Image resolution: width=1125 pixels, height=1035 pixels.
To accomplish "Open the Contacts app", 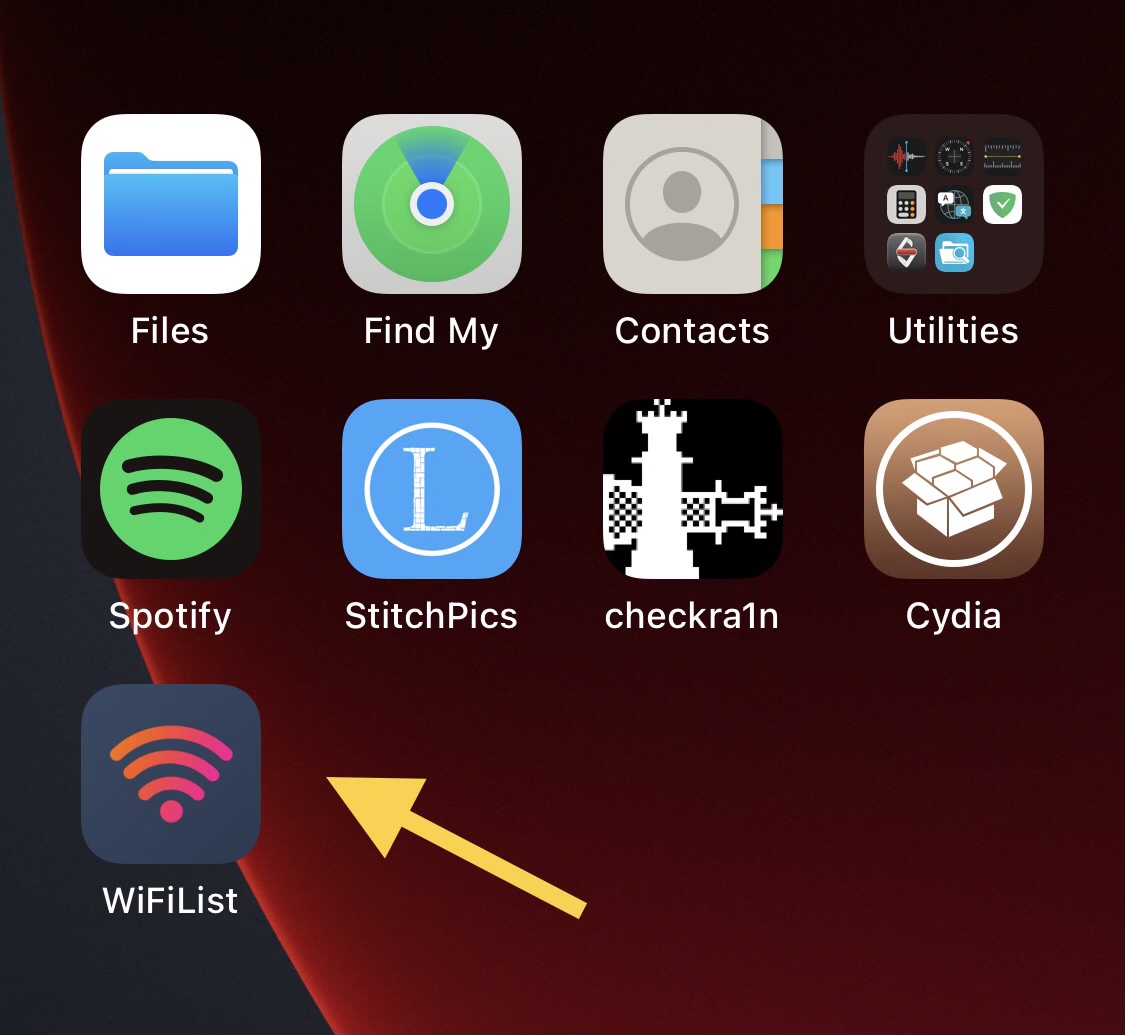I will 692,204.
